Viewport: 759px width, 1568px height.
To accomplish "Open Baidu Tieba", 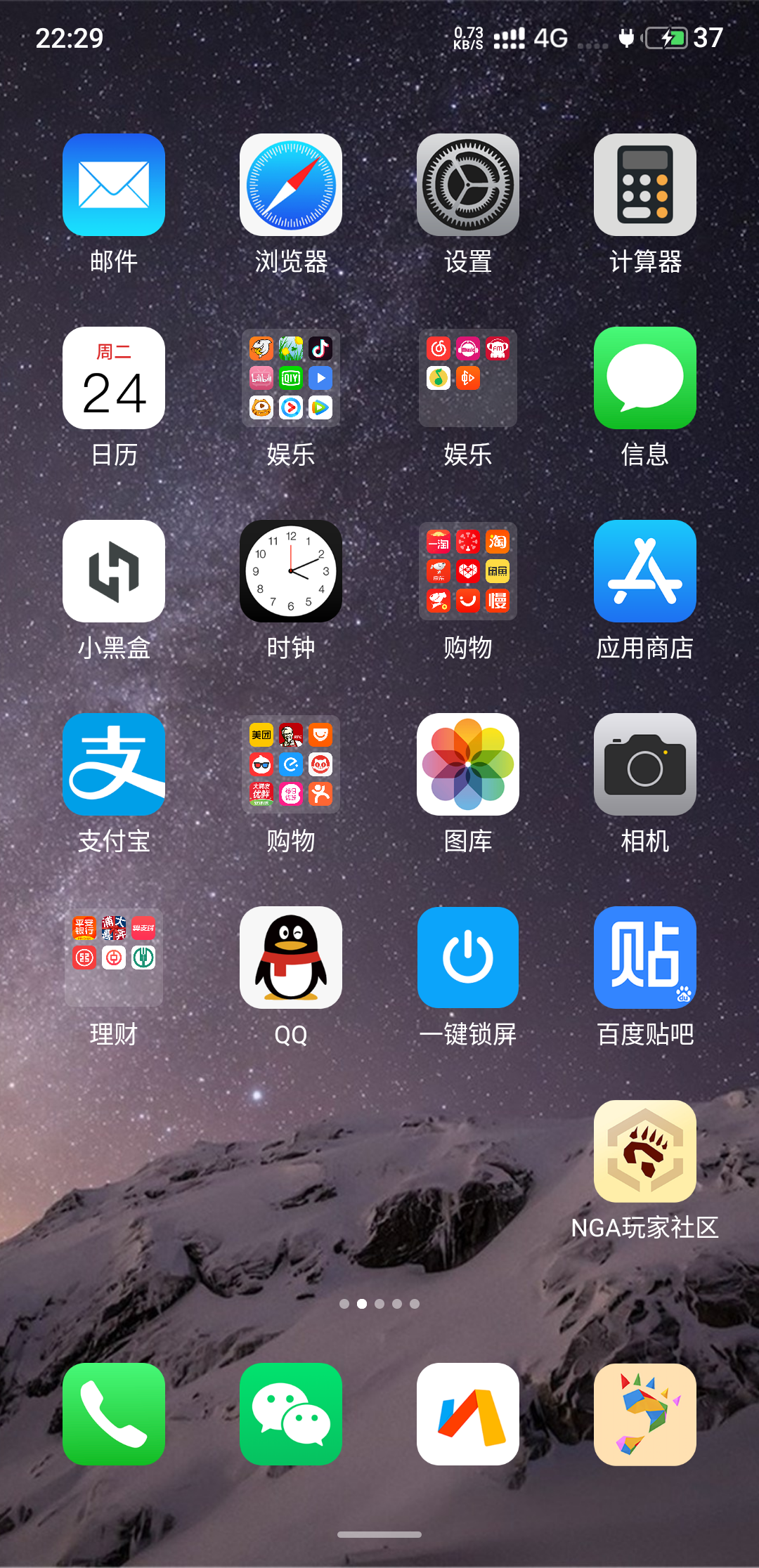I will click(x=644, y=958).
